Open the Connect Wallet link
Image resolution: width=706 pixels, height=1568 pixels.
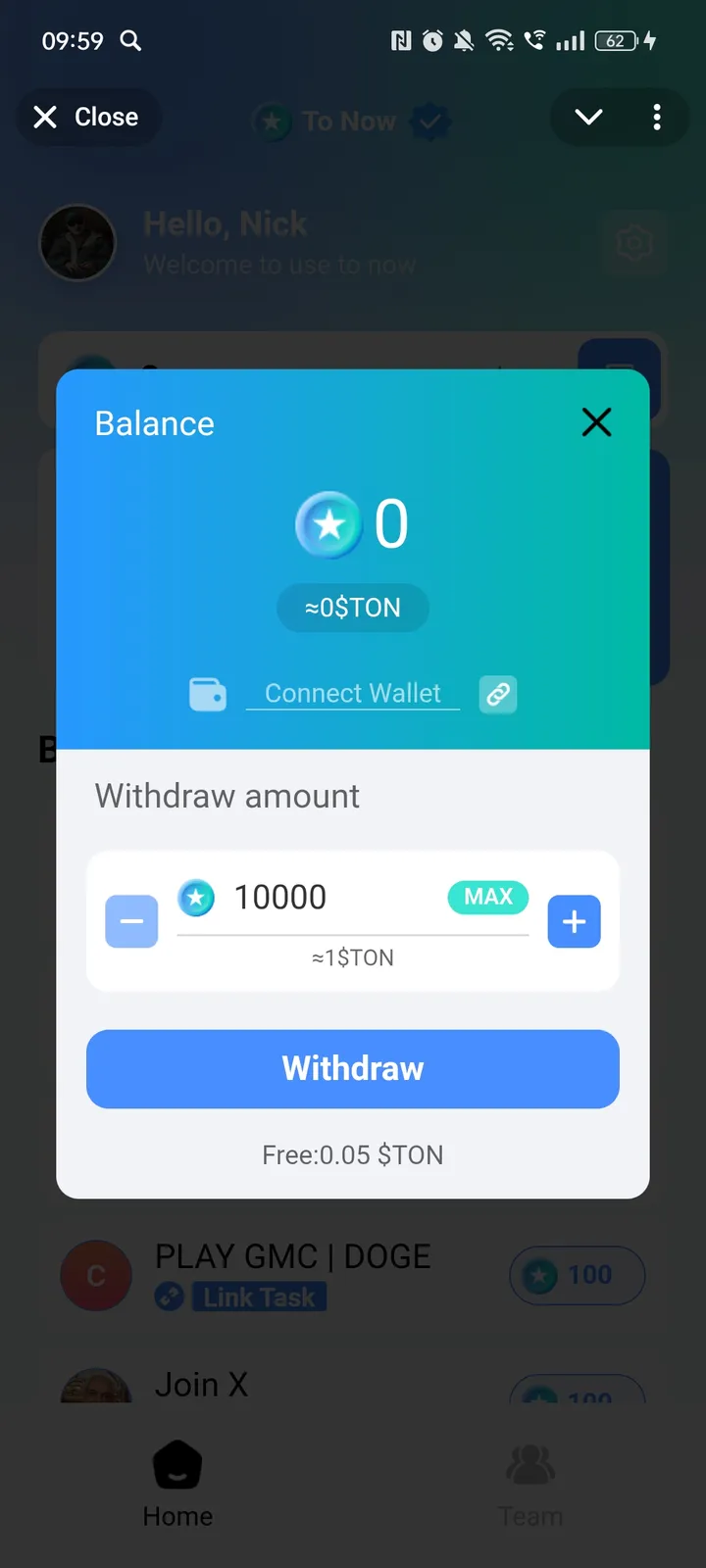(x=352, y=693)
